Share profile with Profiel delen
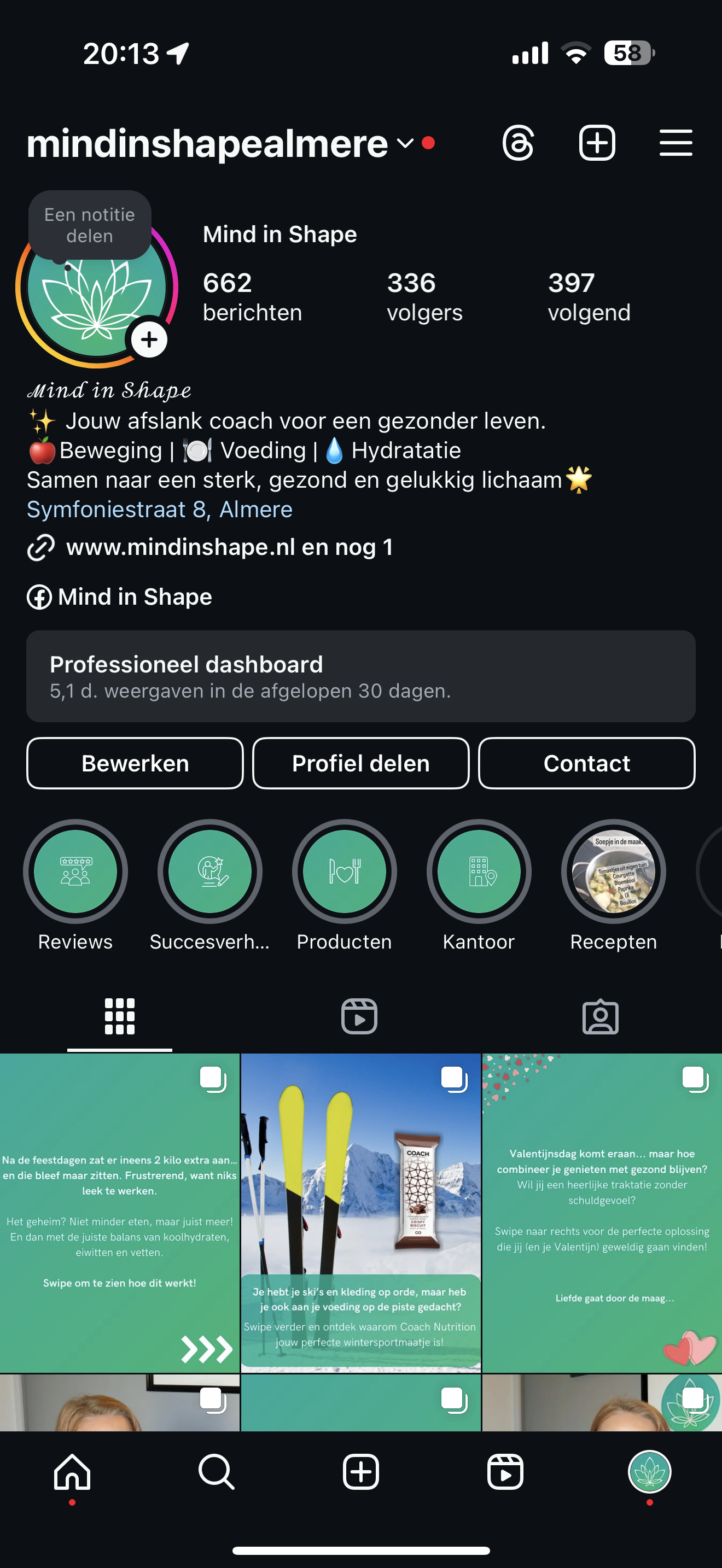This screenshot has width=722, height=1568. [360, 763]
